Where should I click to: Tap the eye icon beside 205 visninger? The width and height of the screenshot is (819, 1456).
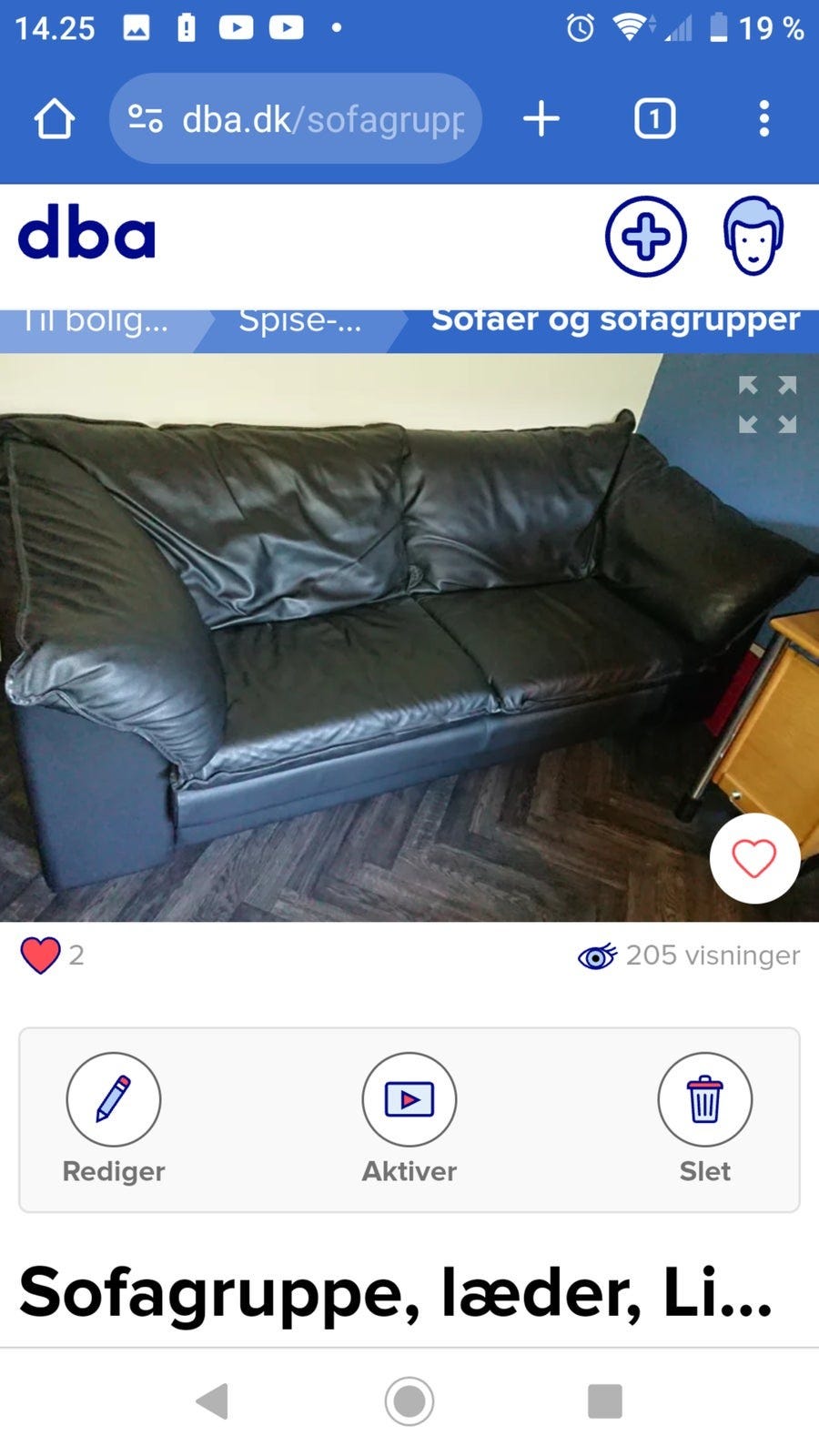[x=596, y=956]
